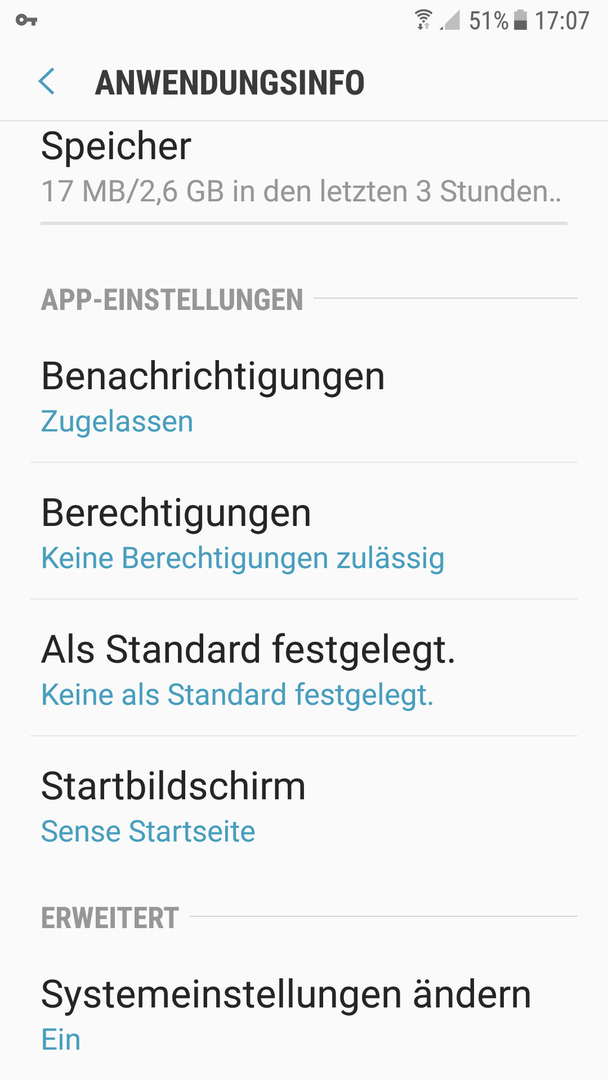
Task: Open Als Standard festgelegt row
Action: (x=304, y=668)
